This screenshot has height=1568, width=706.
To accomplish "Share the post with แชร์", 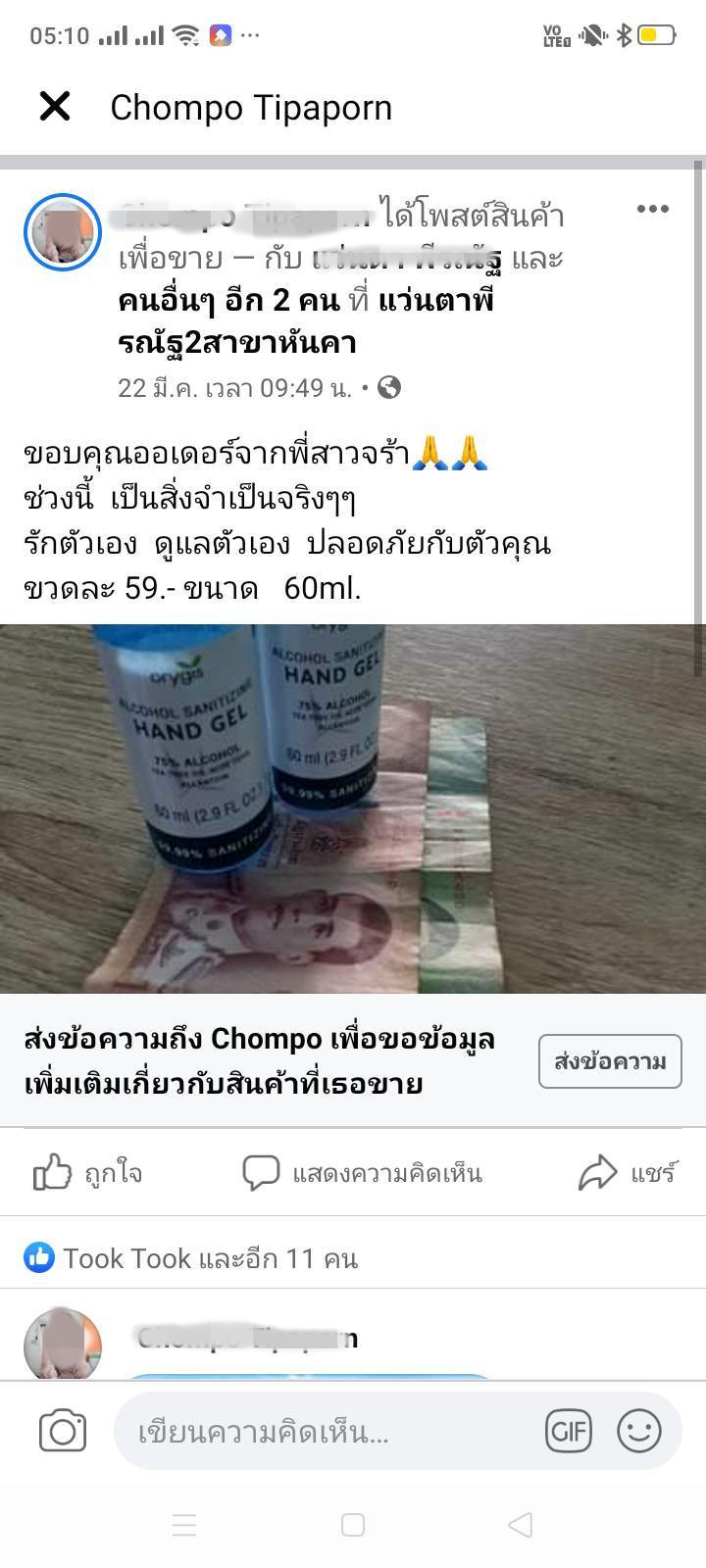I will click(x=628, y=1173).
